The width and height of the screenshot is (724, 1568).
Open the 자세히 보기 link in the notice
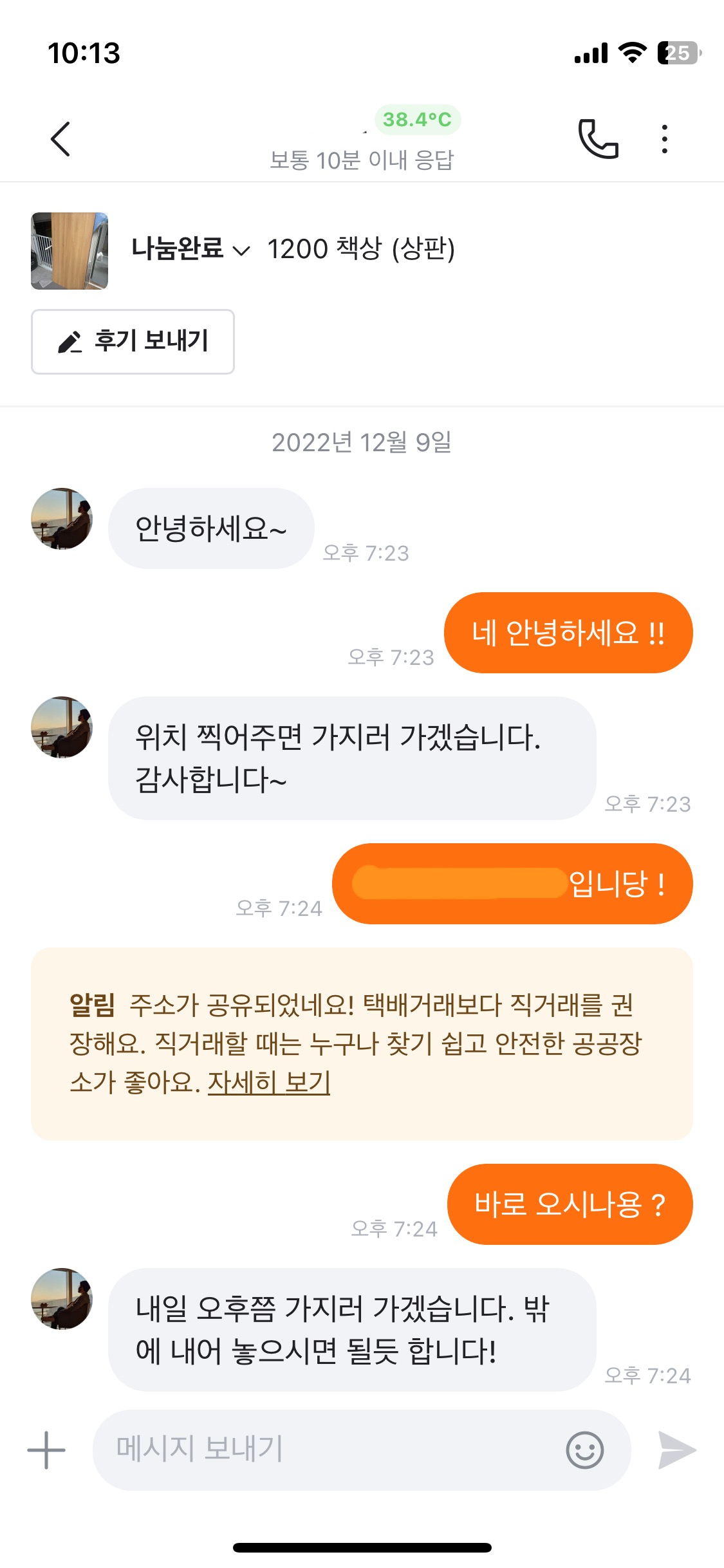(x=268, y=1082)
